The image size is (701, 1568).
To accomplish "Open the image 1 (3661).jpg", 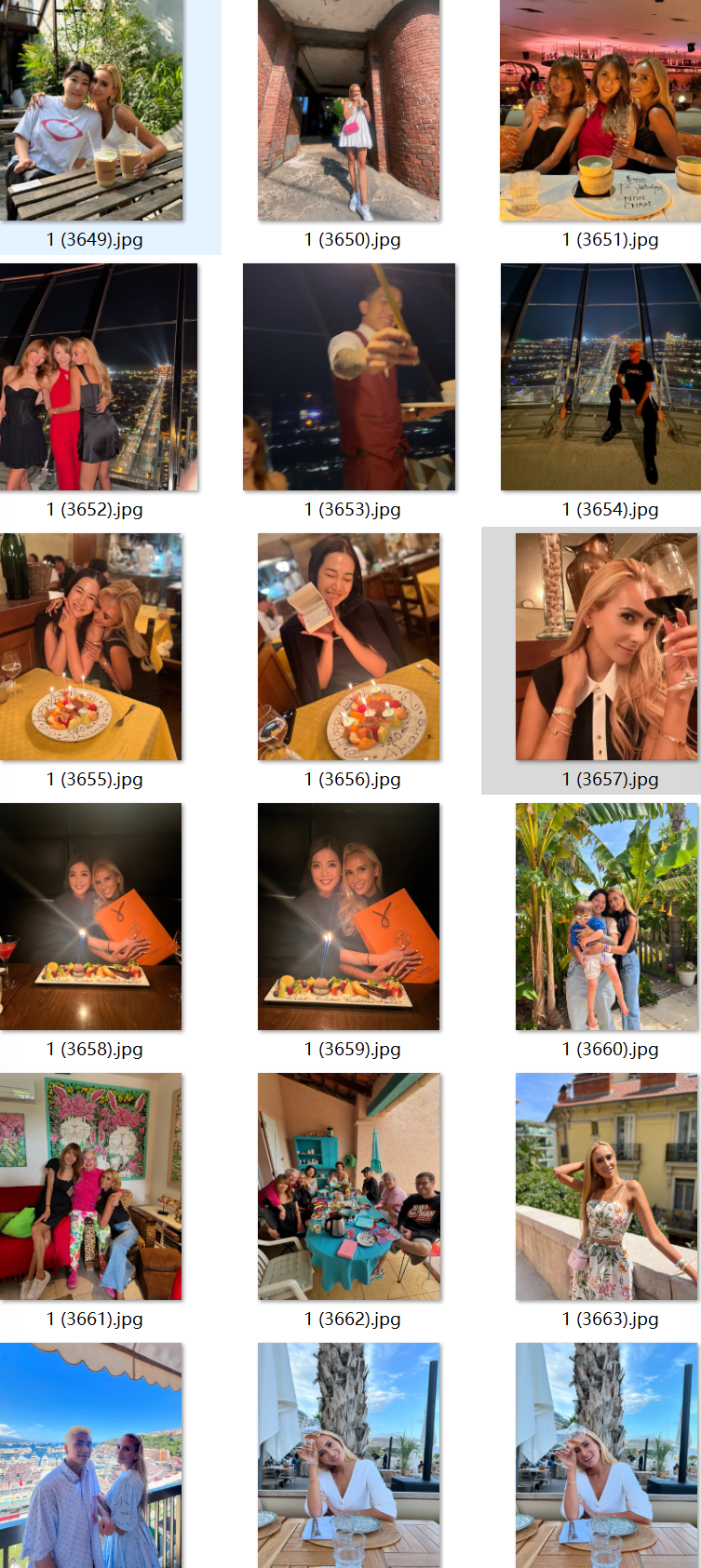I will coord(91,1186).
